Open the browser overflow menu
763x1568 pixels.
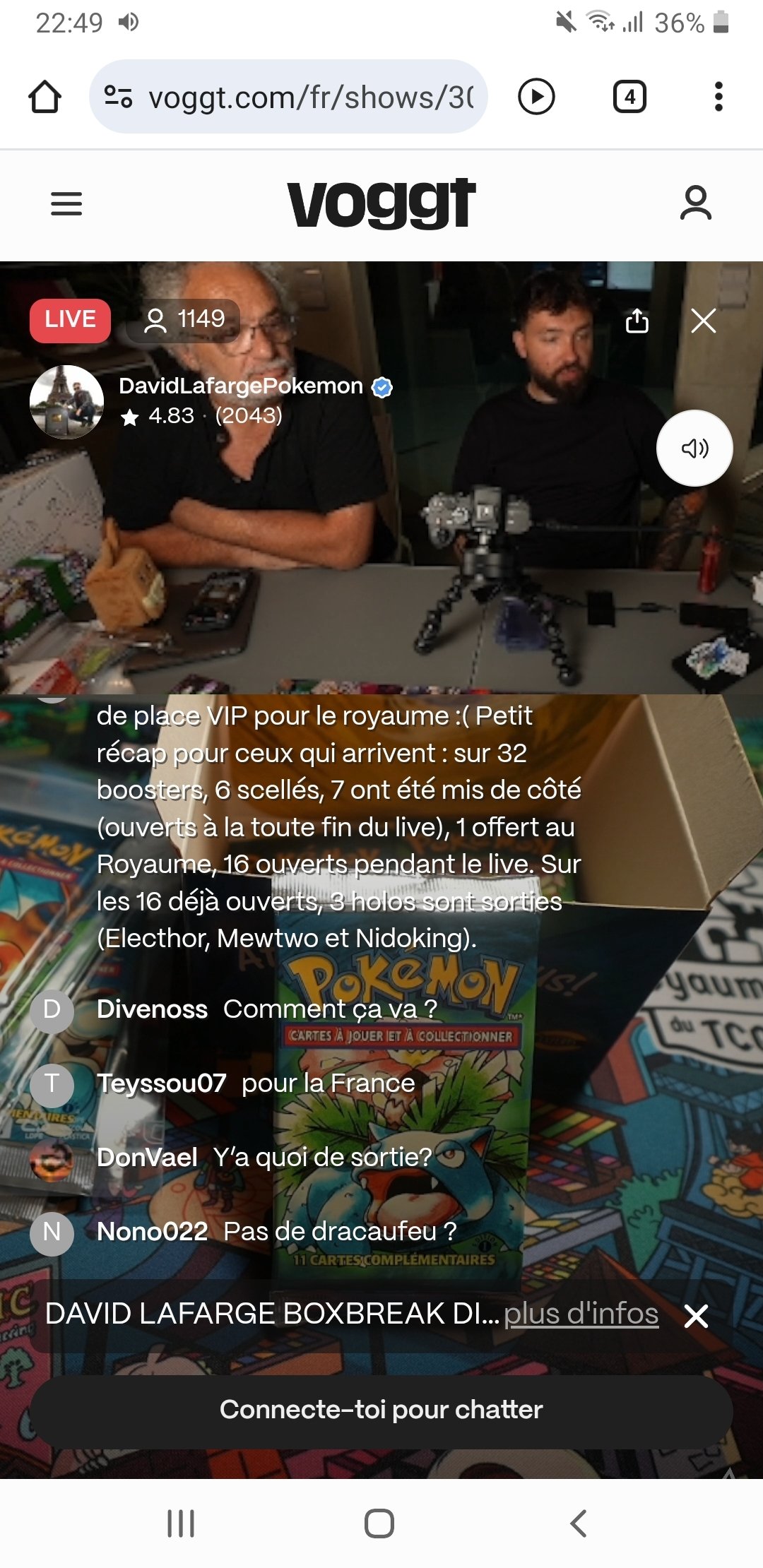tap(718, 97)
